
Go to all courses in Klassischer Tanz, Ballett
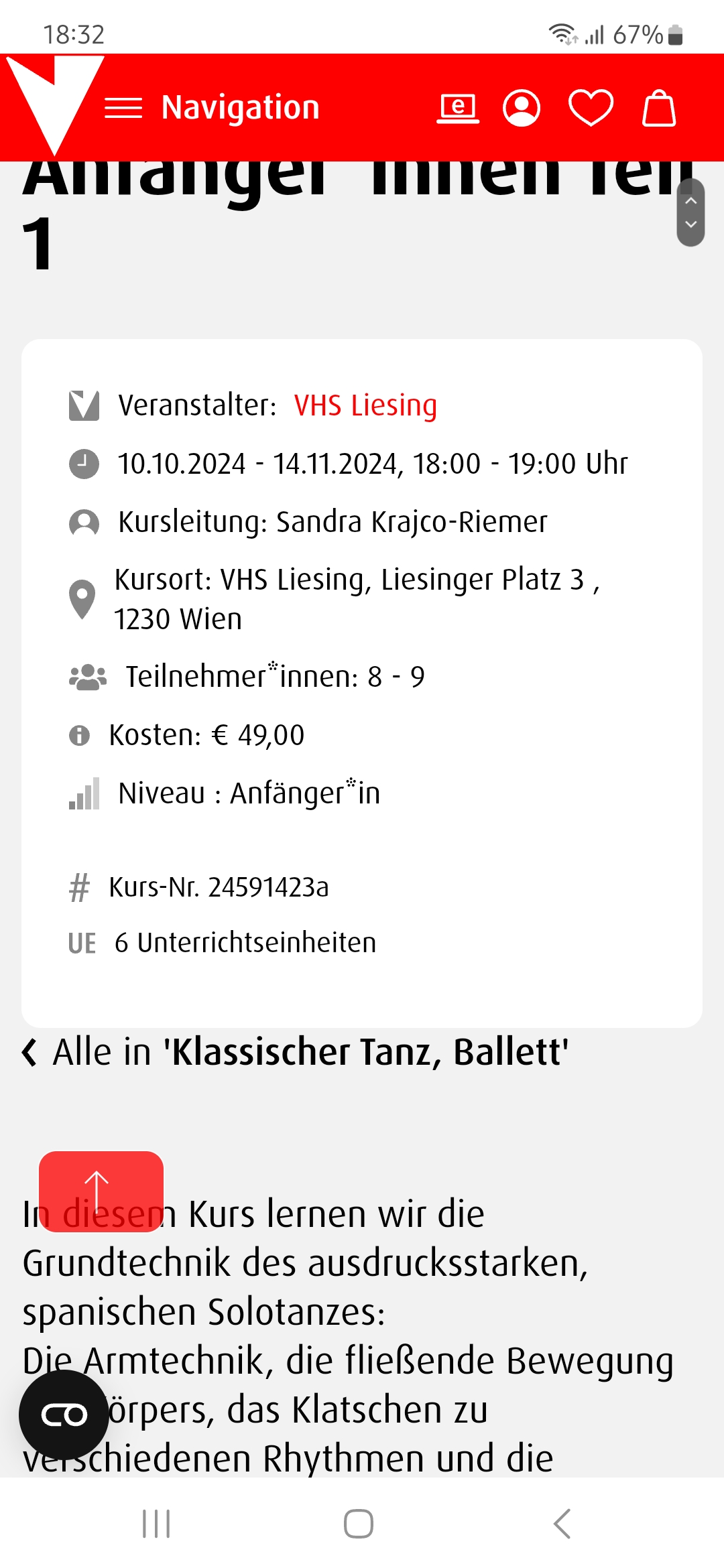tap(295, 1051)
